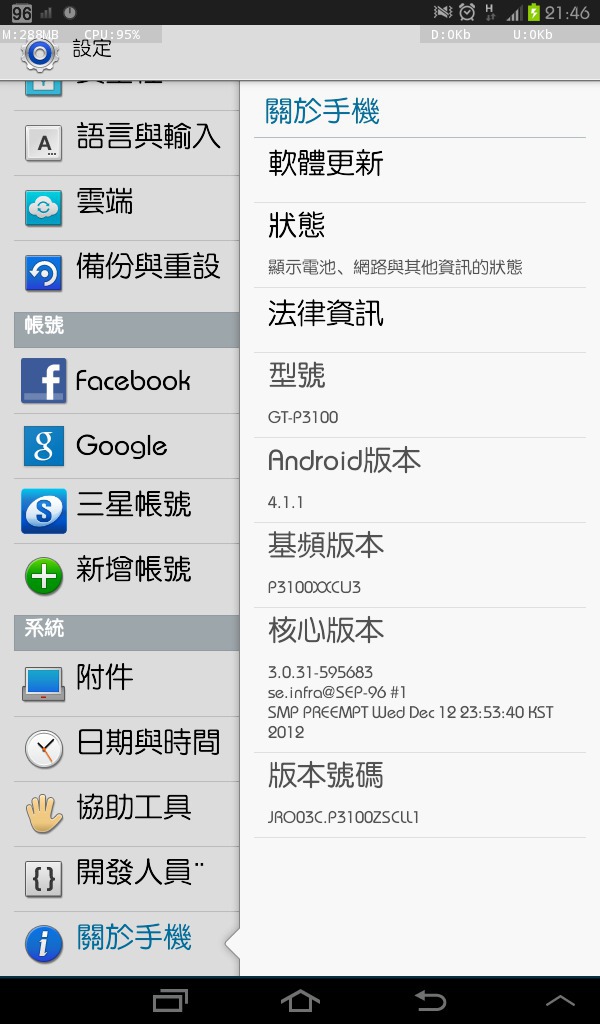Open 語言與輸入 settings
The width and height of the screenshot is (600, 1024).
pyautogui.click(x=127, y=142)
